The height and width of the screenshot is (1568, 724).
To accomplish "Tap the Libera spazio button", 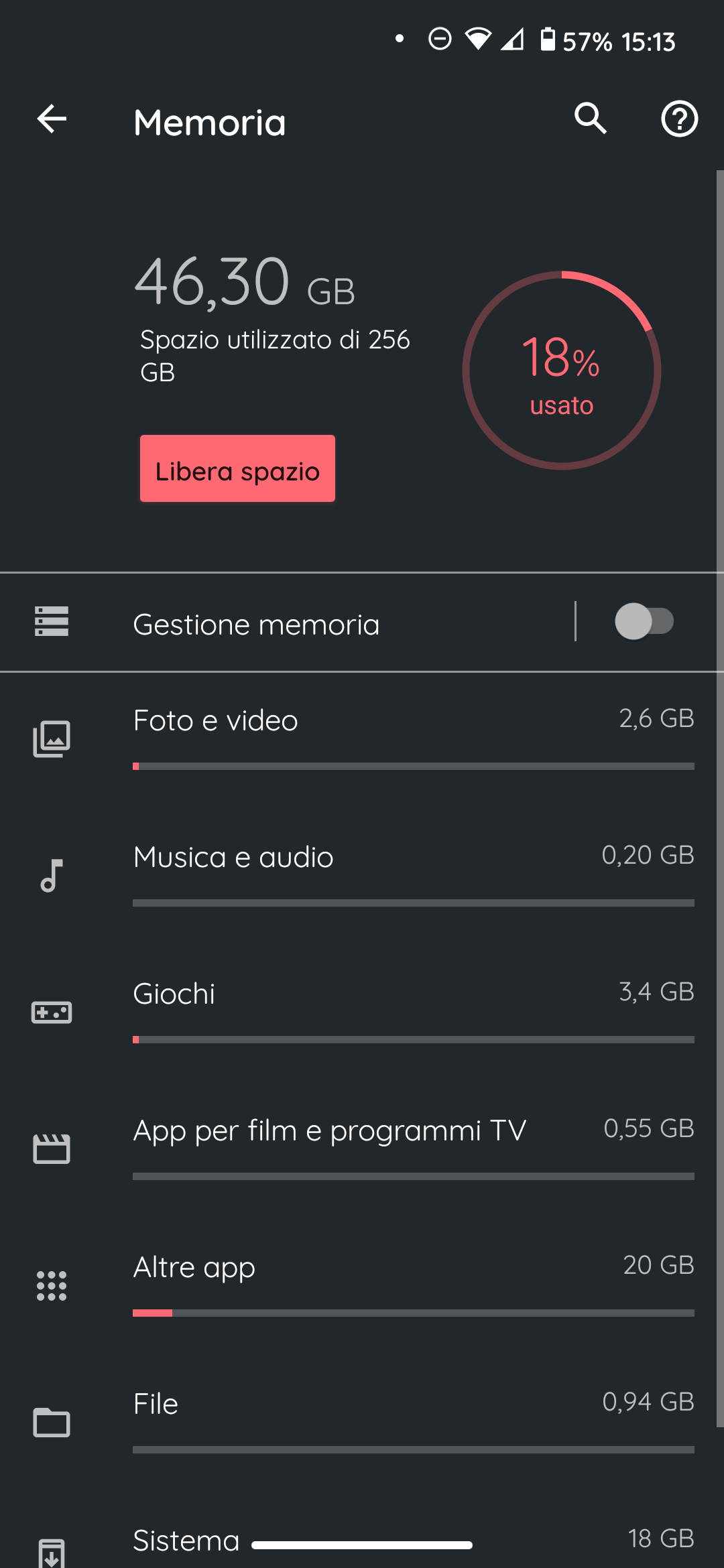I will (x=237, y=468).
